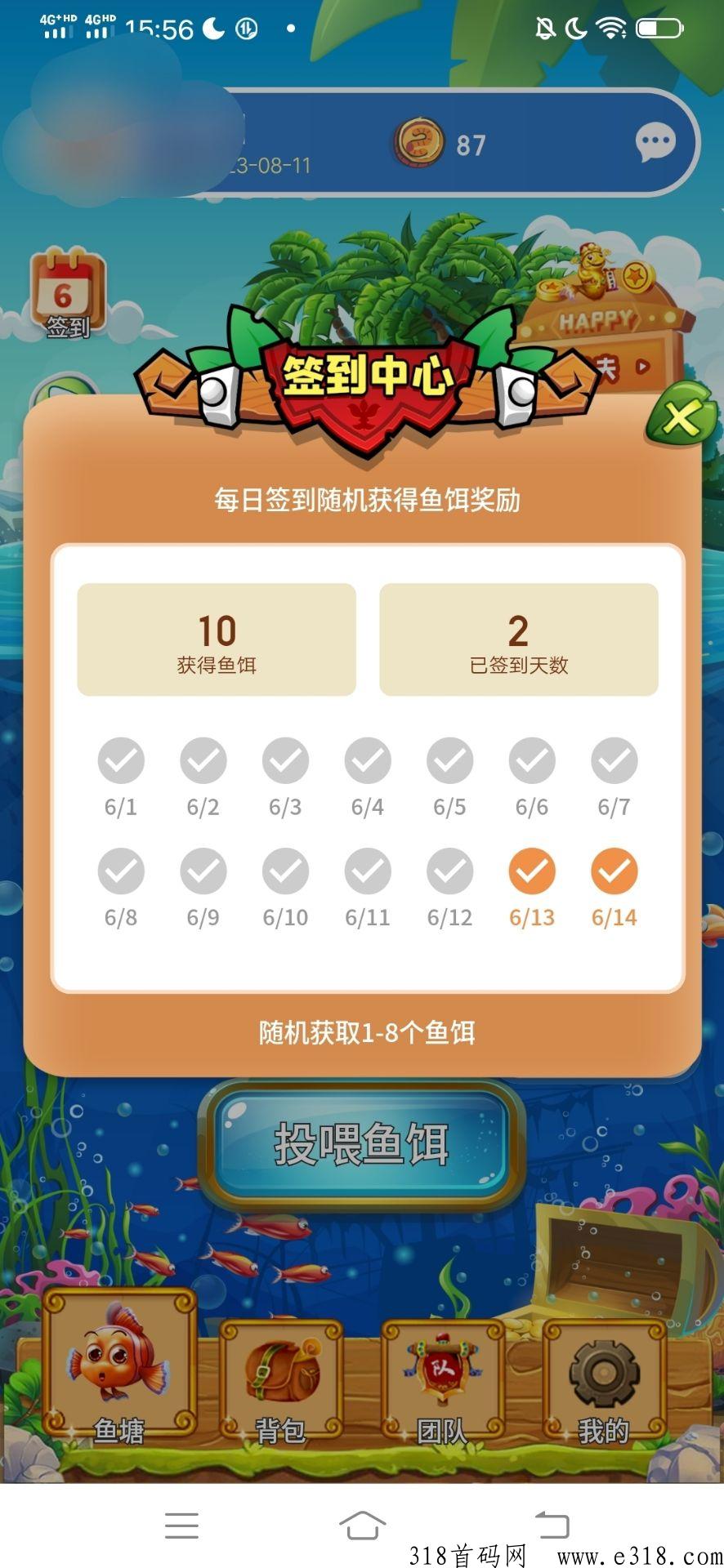
Task: Switch to the 背包 tab
Action: coord(281,1382)
